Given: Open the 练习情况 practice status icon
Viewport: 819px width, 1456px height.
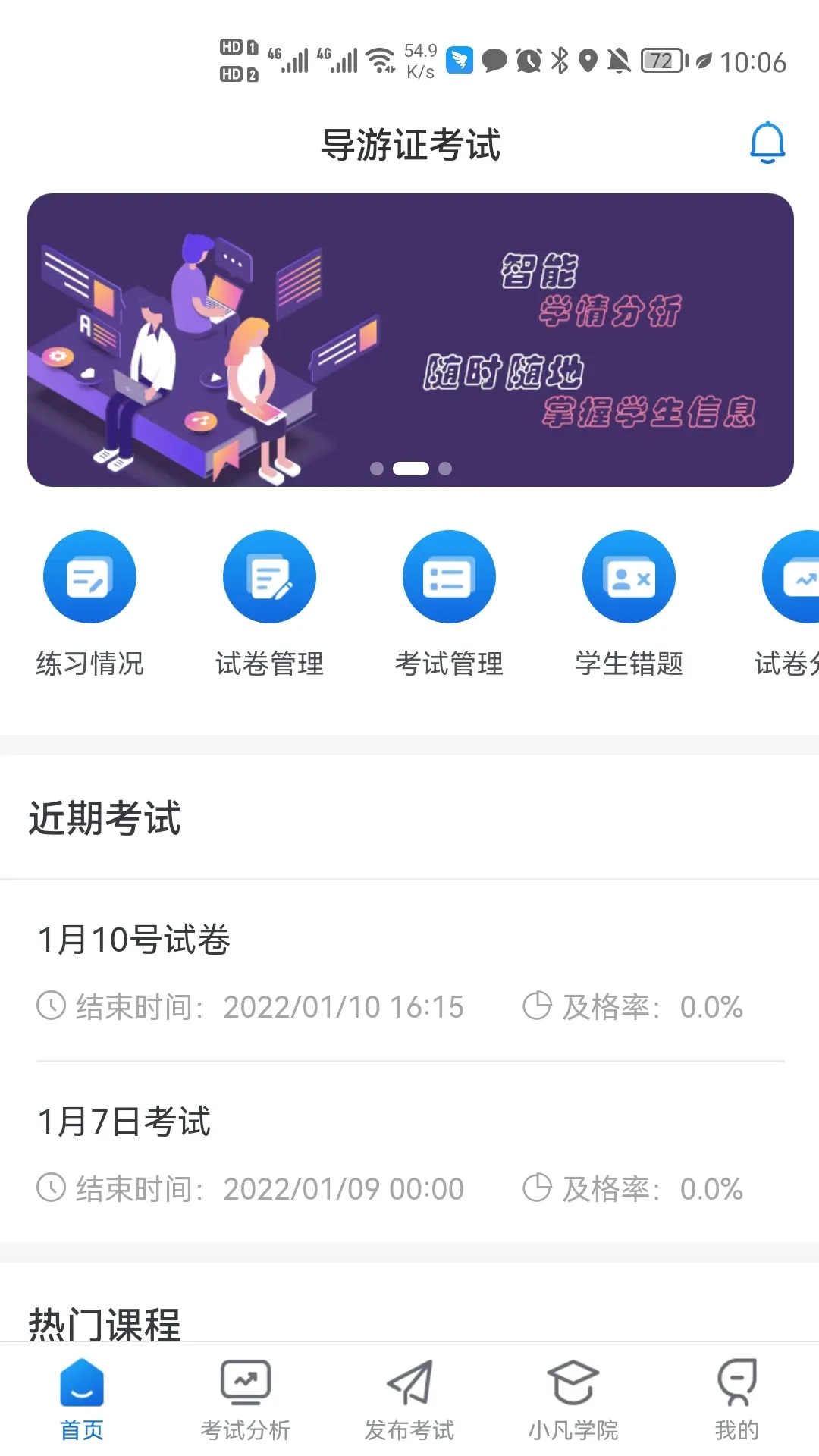Looking at the screenshot, I should 89,576.
